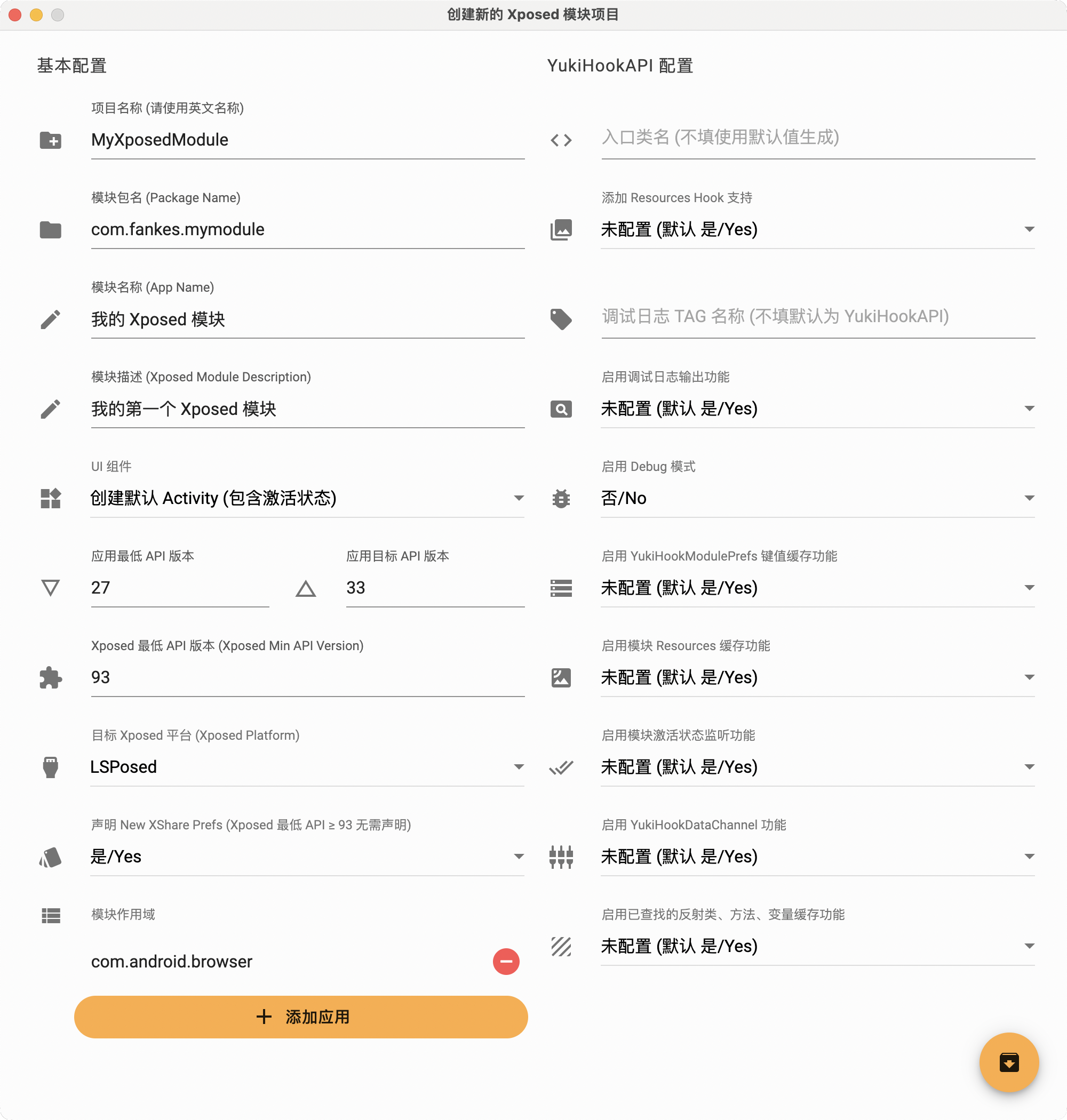Image resolution: width=1067 pixels, height=1120 pixels.
Task: Expand the UI 组件 dropdown
Action: (x=307, y=499)
